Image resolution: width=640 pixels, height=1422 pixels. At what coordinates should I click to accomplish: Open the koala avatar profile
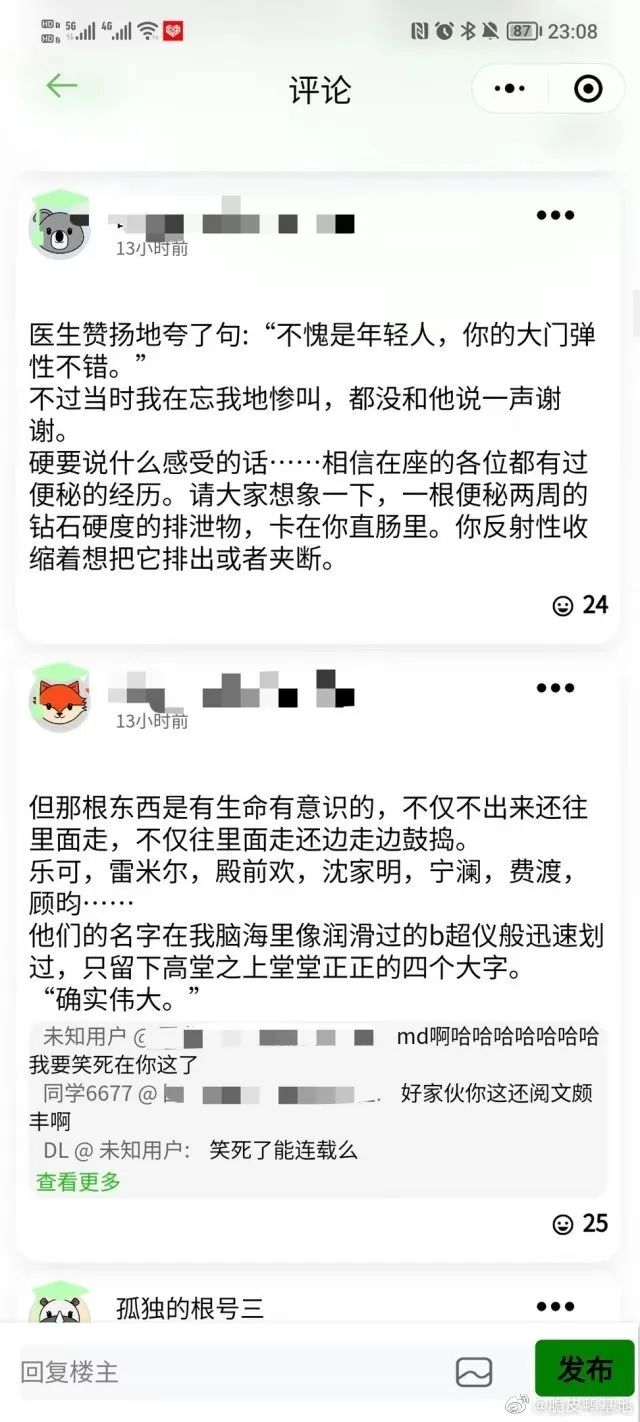(61, 226)
